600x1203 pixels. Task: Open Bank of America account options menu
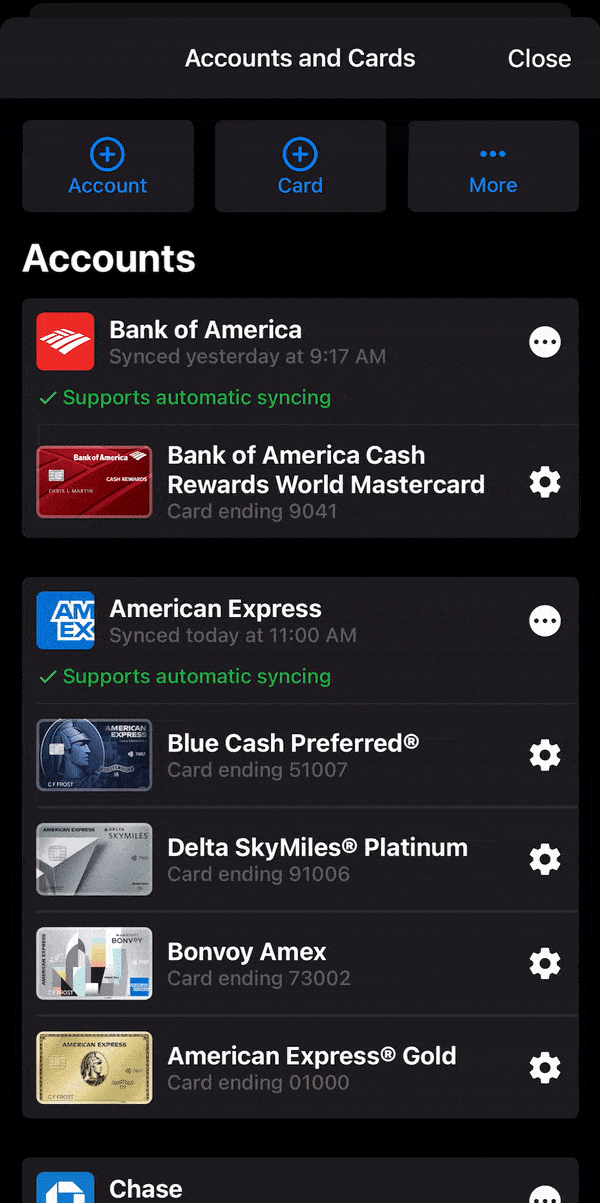(x=545, y=342)
